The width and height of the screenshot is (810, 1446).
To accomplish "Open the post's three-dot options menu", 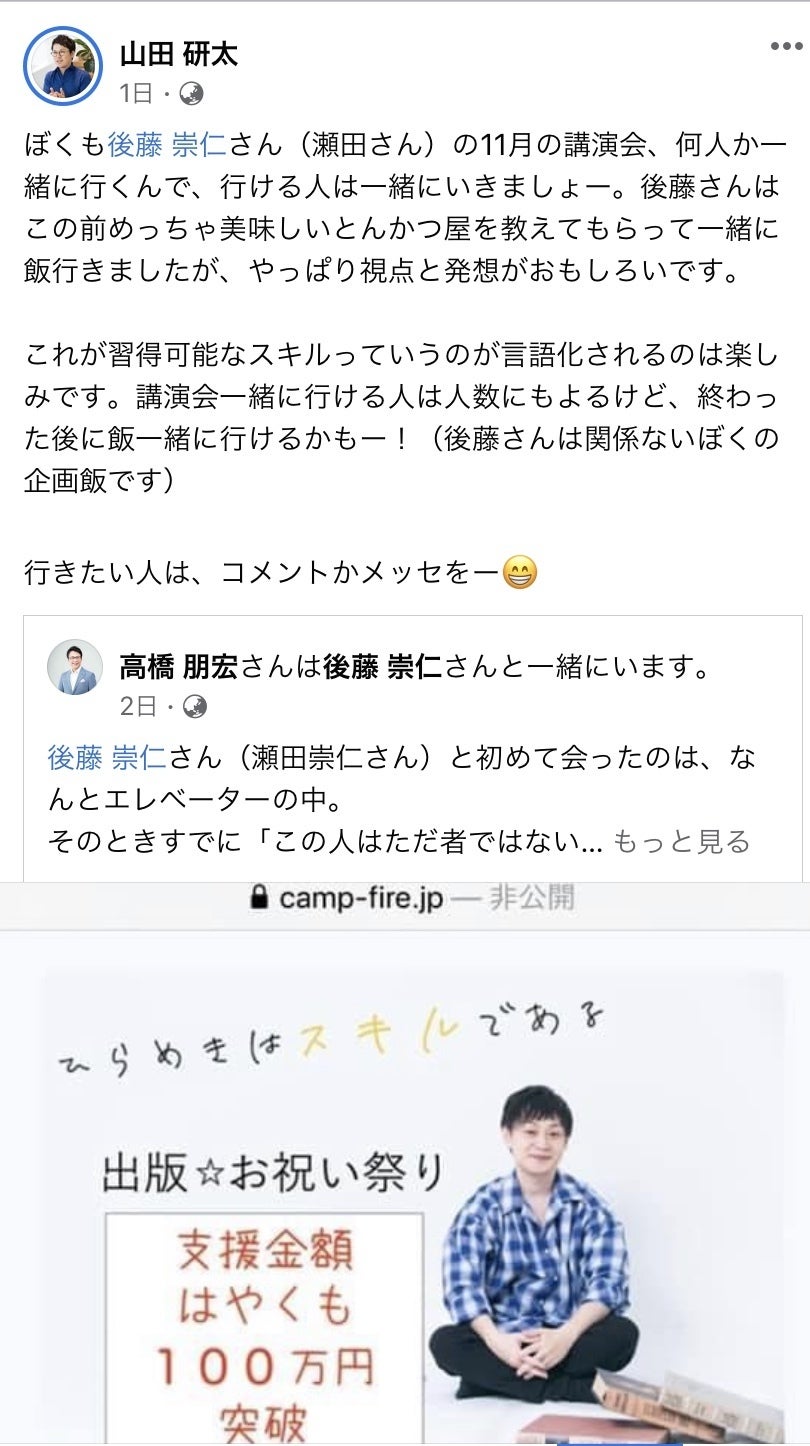I will click(786, 47).
